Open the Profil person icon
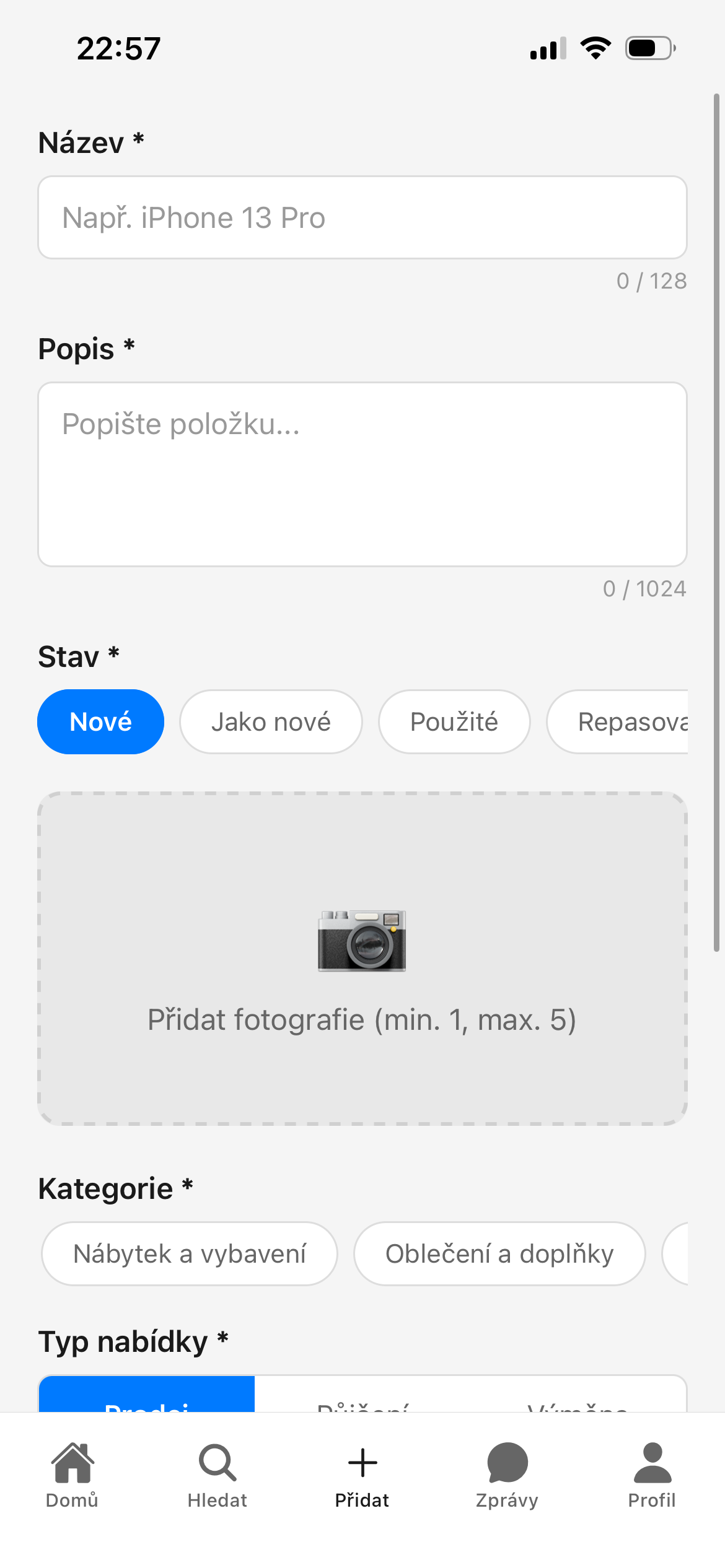This screenshot has height=1568, width=725. pyautogui.click(x=652, y=1465)
